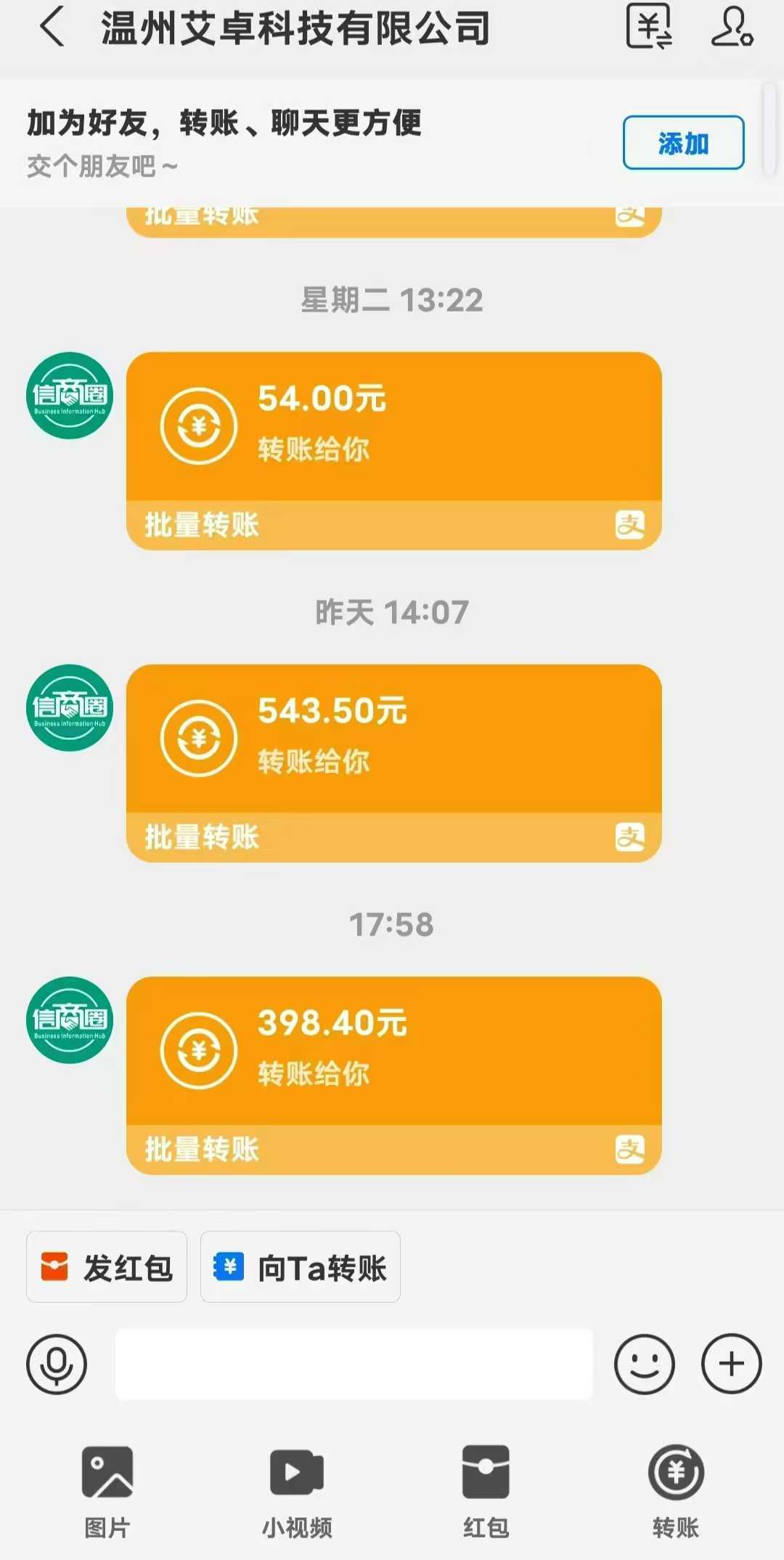Viewport: 784px width, 1560px height.
Task: Tap the 向Ta转账 chip
Action: [301, 1267]
